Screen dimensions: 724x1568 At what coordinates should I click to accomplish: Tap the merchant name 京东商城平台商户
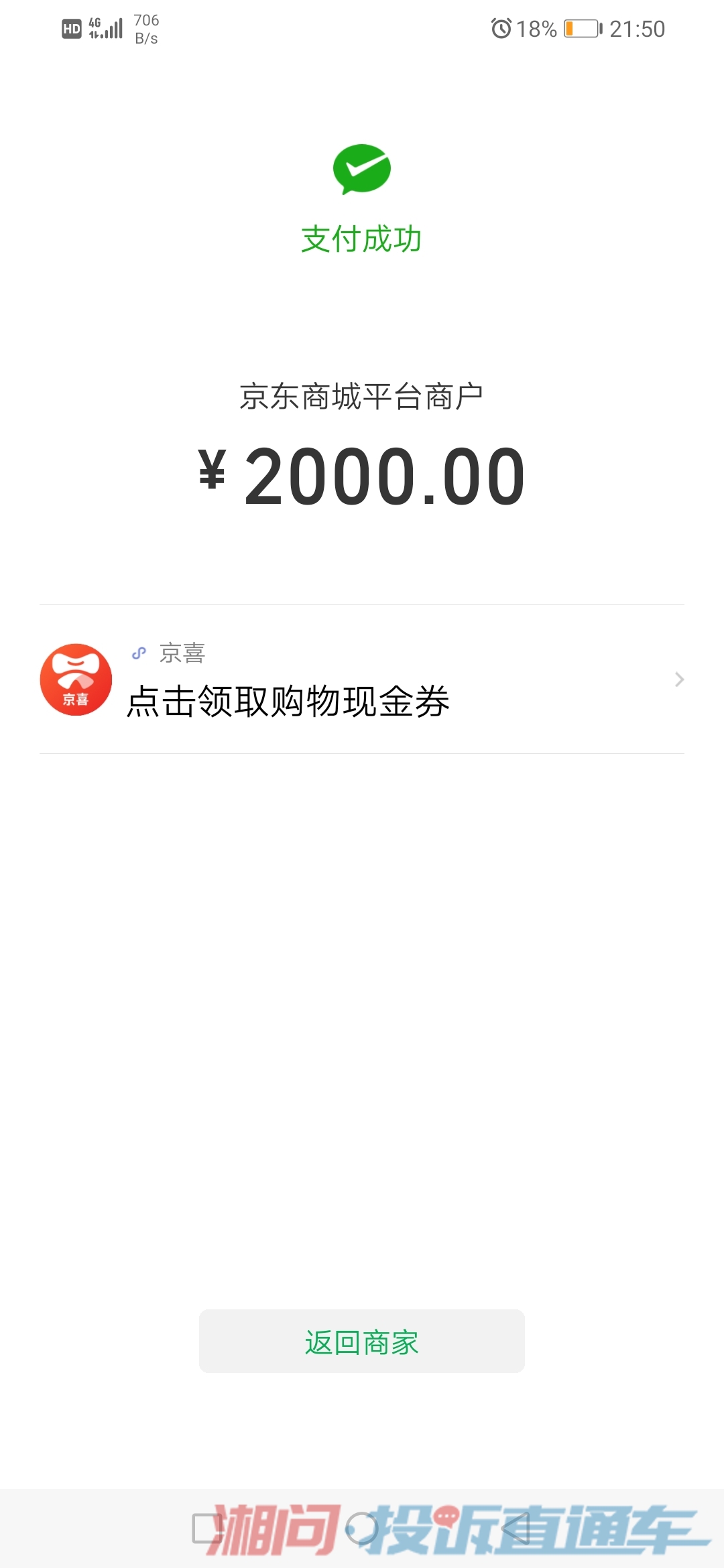pyautogui.click(x=362, y=396)
